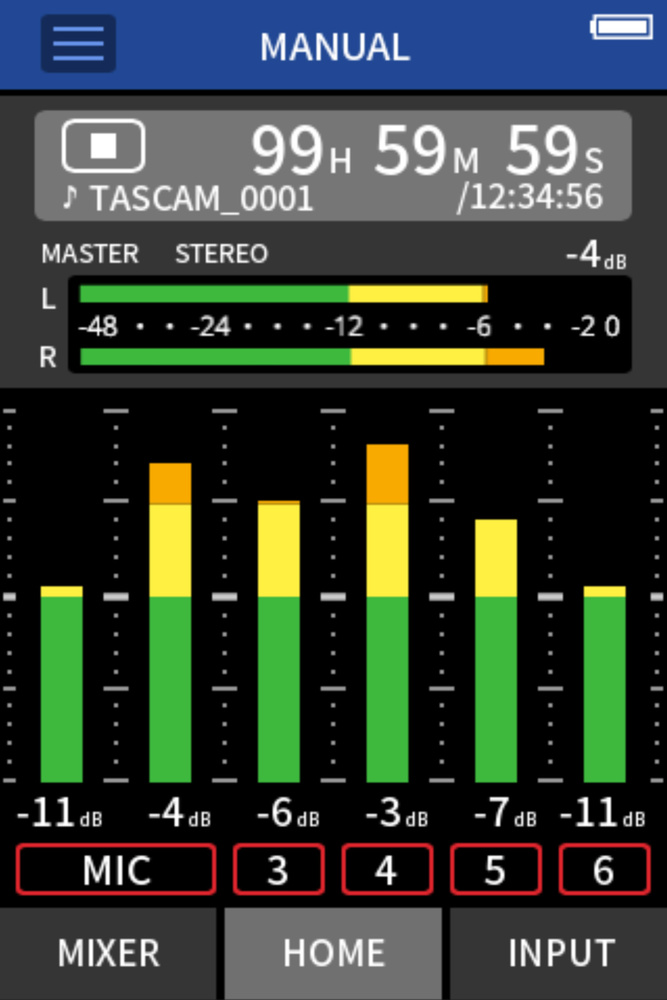Select channel 4 button

click(387, 869)
